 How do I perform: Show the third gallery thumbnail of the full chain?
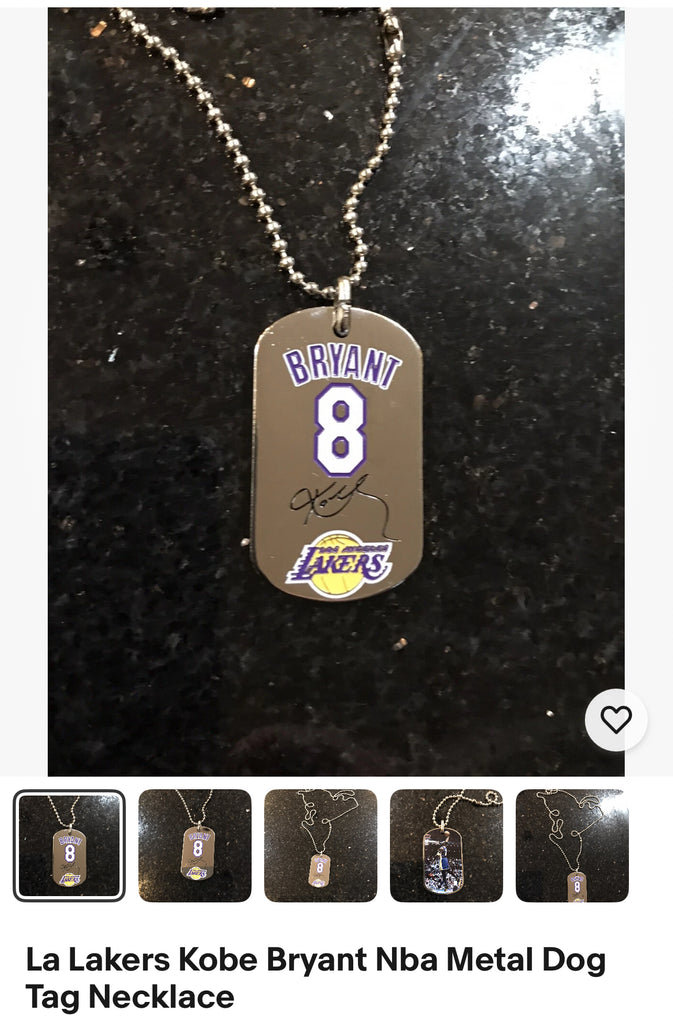[x=321, y=846]
